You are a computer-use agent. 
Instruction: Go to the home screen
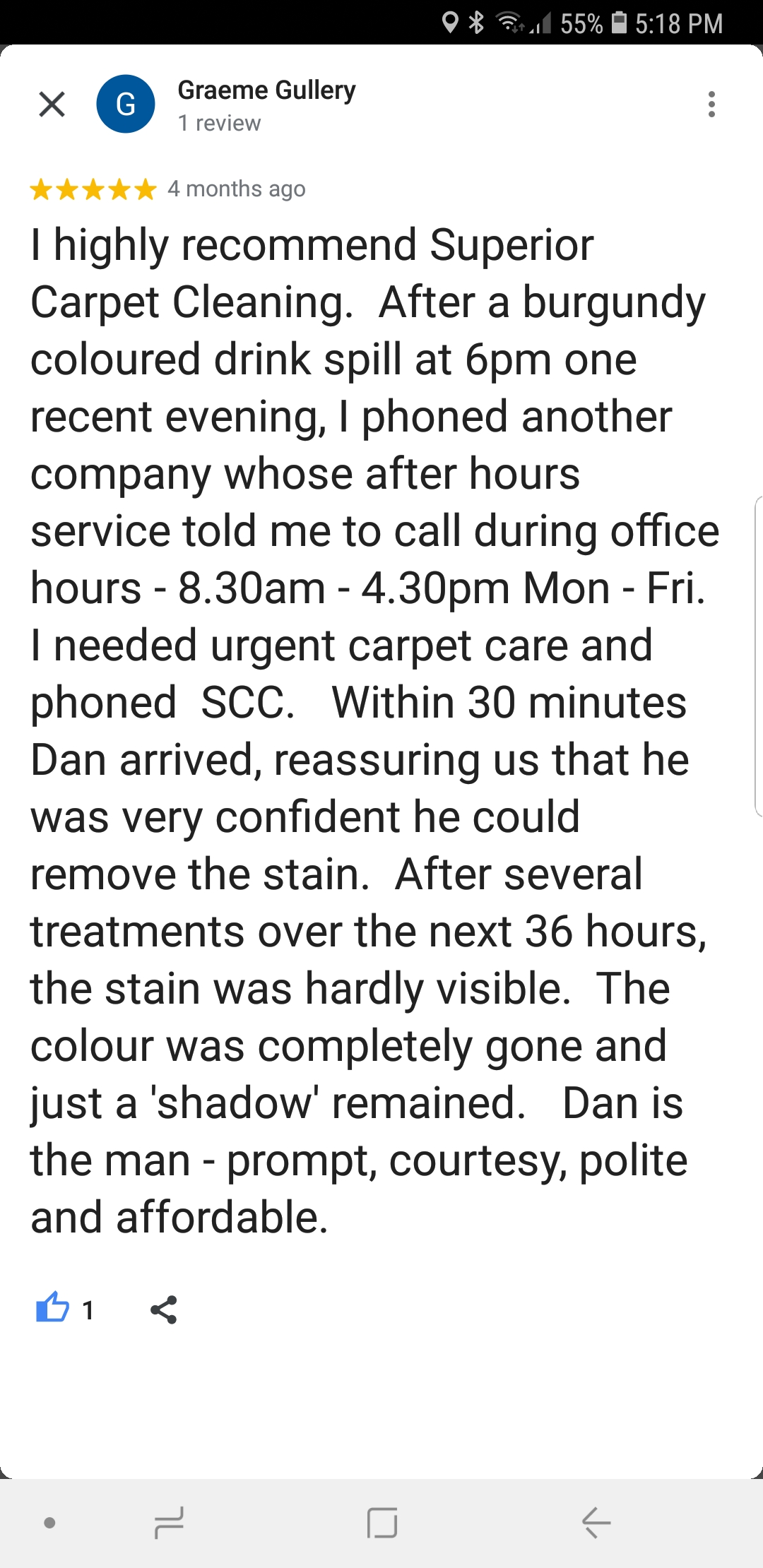point(382,1522)
